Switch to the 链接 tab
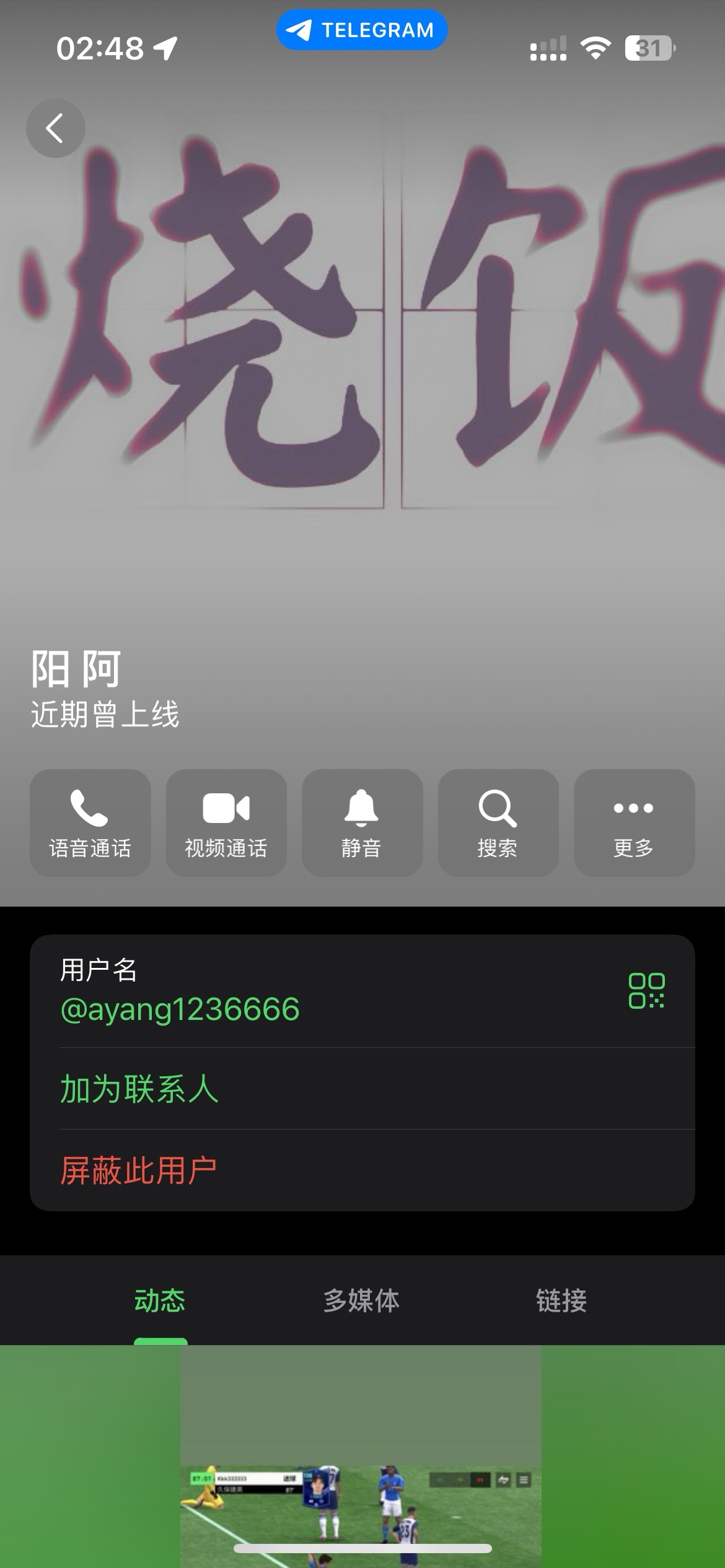725x1568 pixels. coord(561,1300)
